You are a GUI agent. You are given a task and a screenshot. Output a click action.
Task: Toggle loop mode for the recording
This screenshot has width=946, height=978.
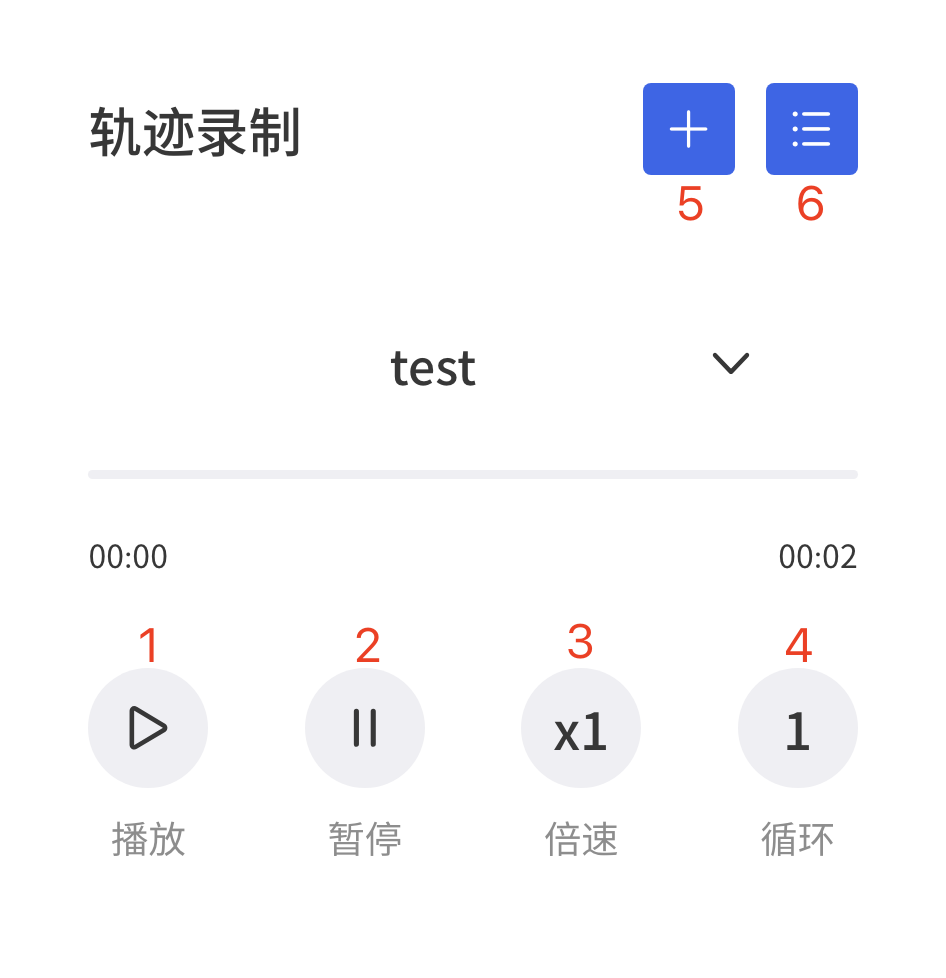coord(797,727)
